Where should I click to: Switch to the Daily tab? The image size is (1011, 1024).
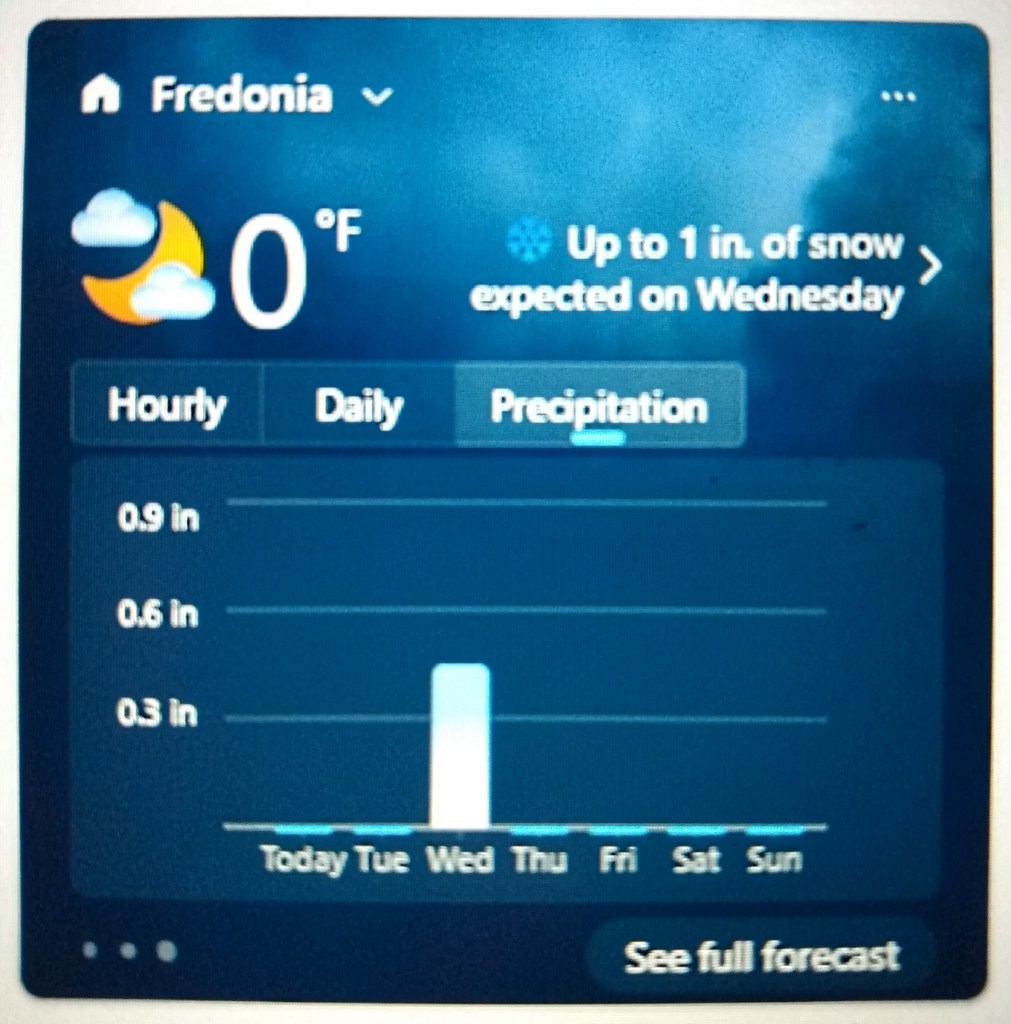point(358,406)
